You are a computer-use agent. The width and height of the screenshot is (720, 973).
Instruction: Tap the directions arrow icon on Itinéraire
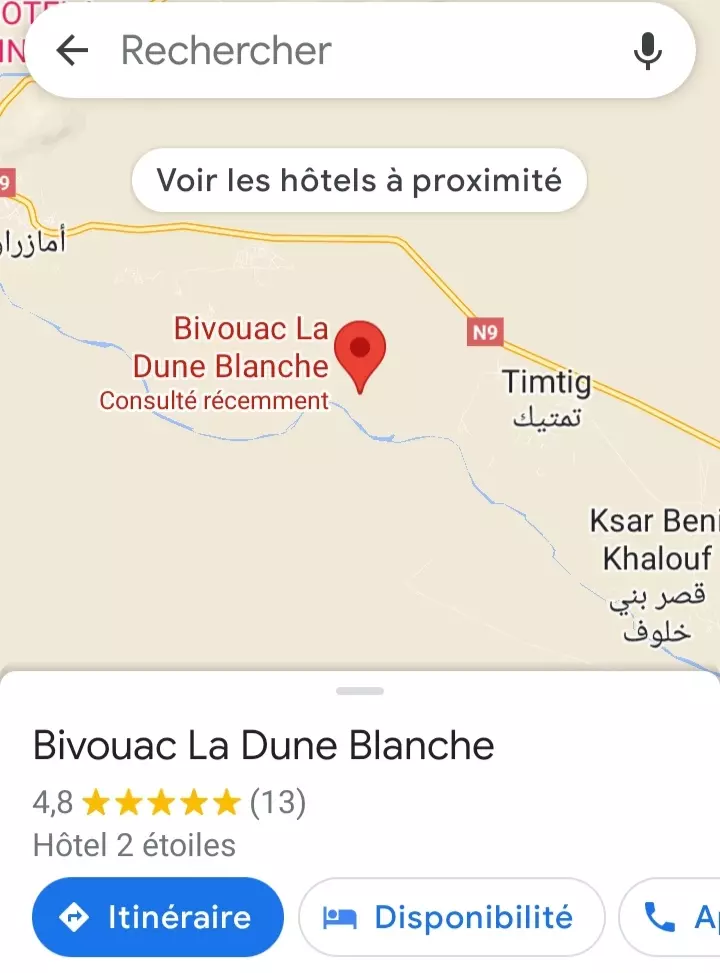click(x=74, y=916)
